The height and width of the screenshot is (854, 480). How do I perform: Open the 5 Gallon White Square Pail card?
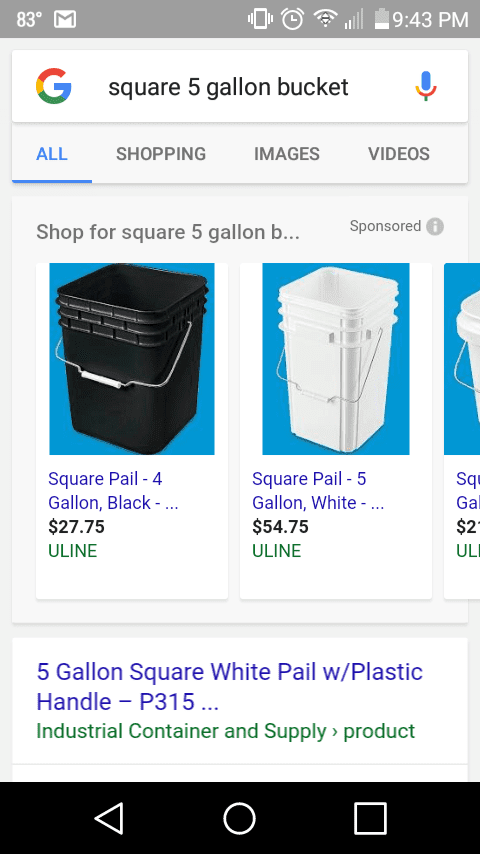click(336, 431)
